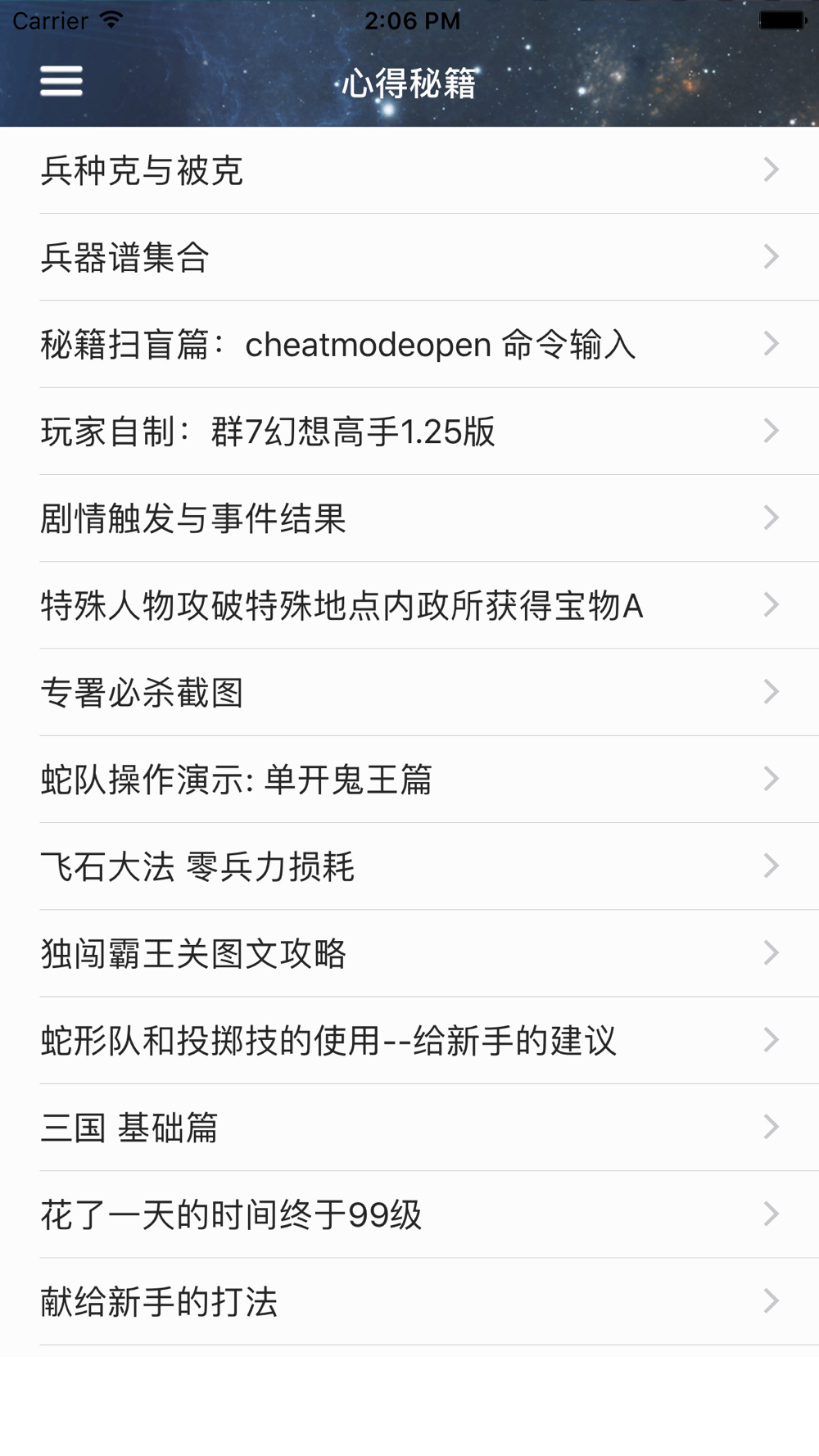
Task: View 剧情触发与事件结果
Action: (409, 518)
